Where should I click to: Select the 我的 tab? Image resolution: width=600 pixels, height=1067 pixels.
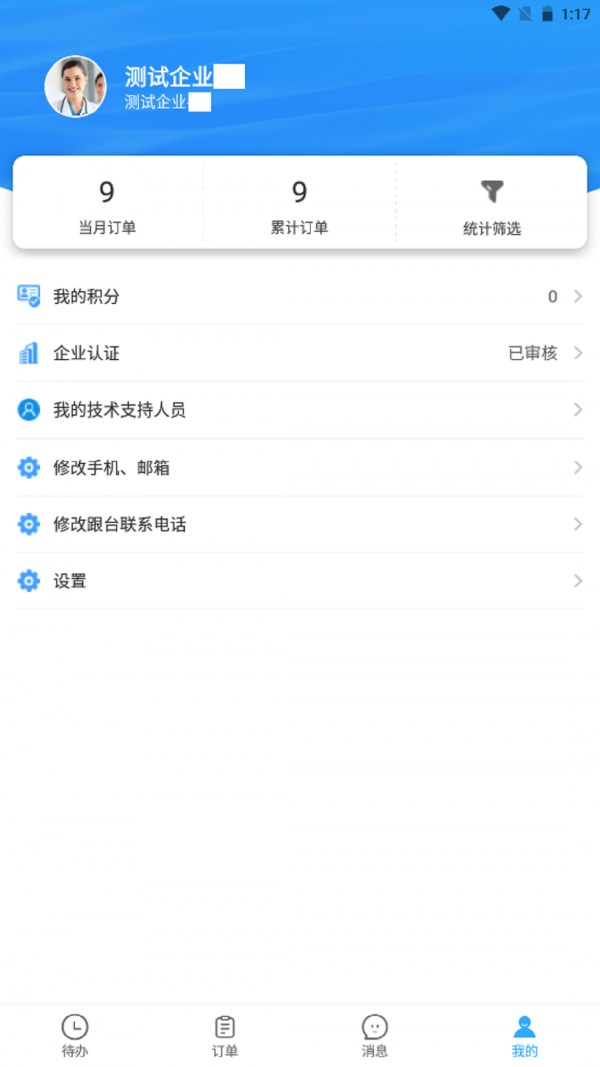pos(524,1036)
